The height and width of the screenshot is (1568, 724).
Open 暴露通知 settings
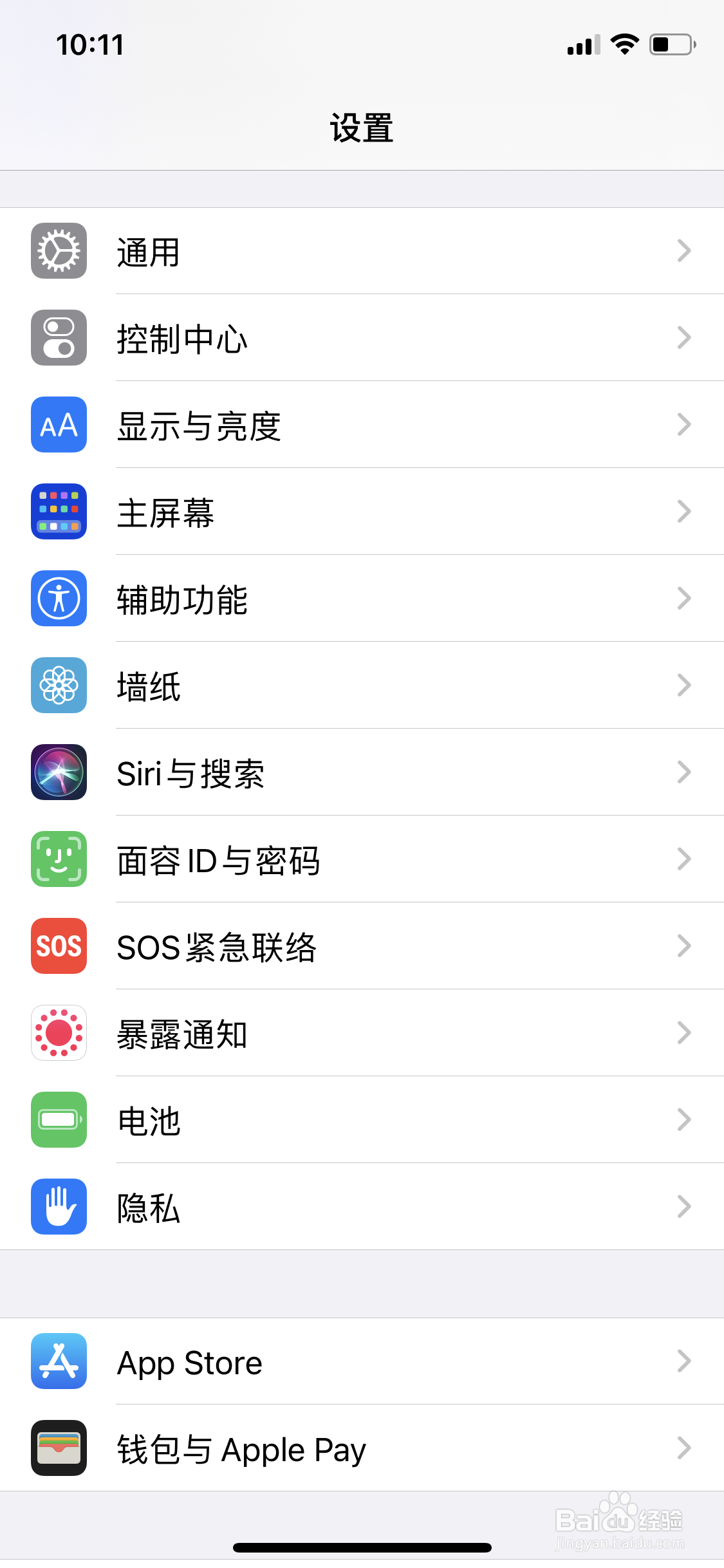[362, 1033]
